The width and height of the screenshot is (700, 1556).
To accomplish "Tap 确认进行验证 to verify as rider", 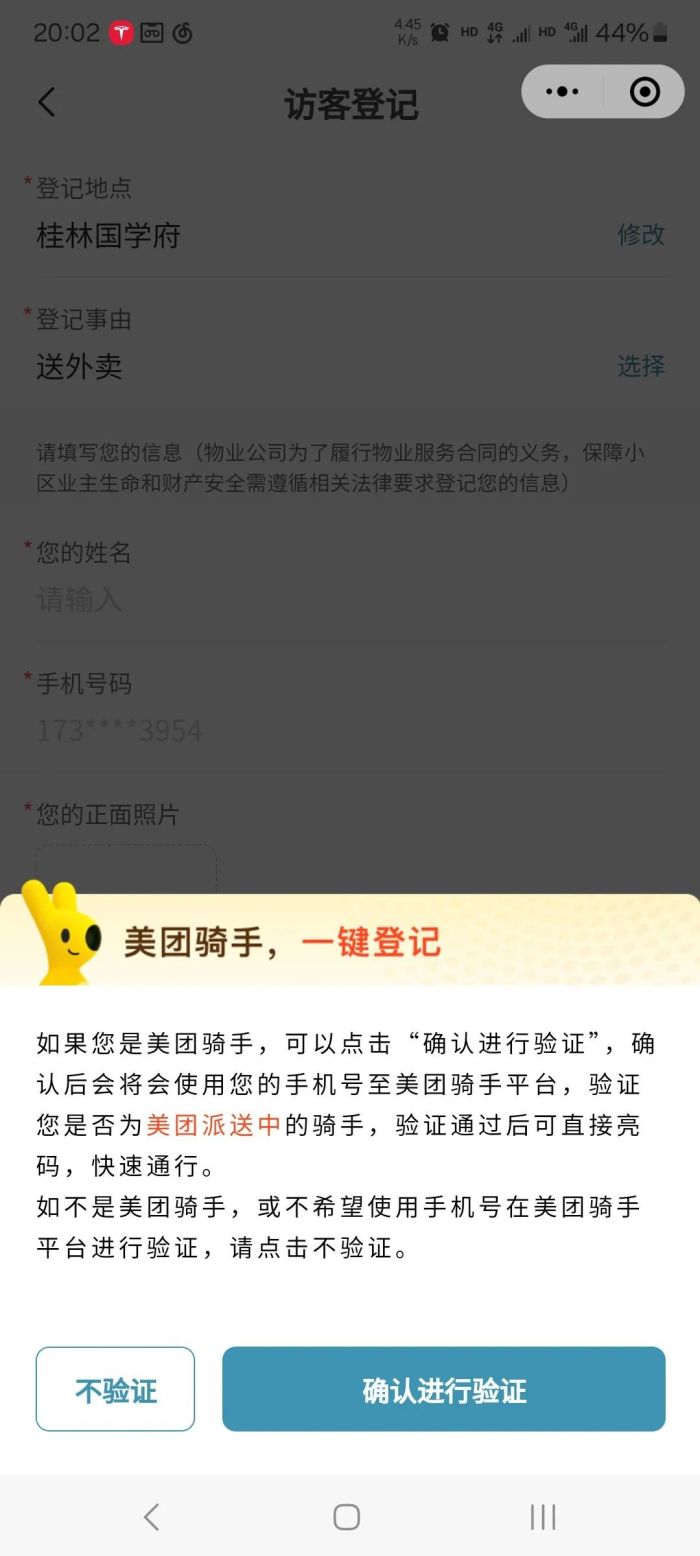I will 443,1389.
